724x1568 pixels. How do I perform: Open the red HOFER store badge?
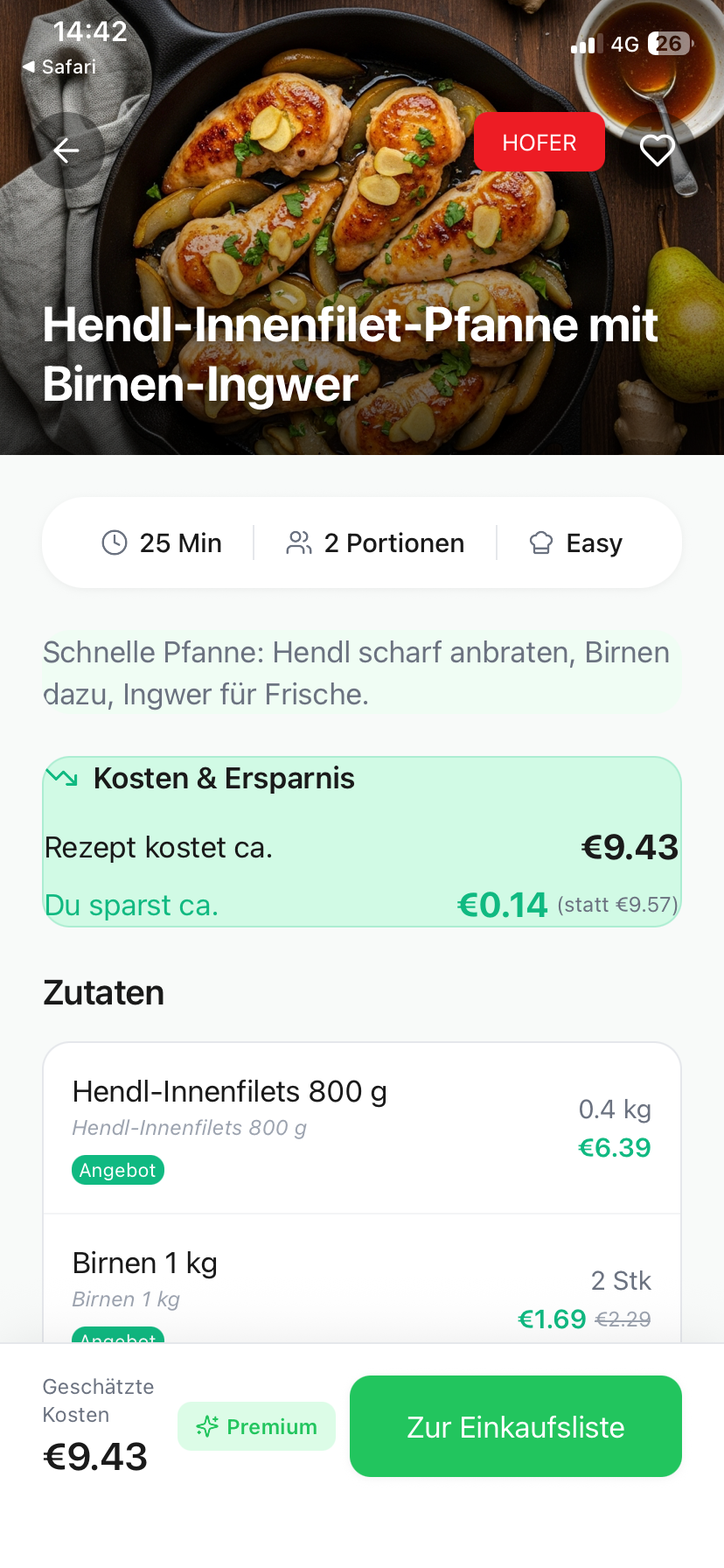pyautogui.click(x=539, y=141)
